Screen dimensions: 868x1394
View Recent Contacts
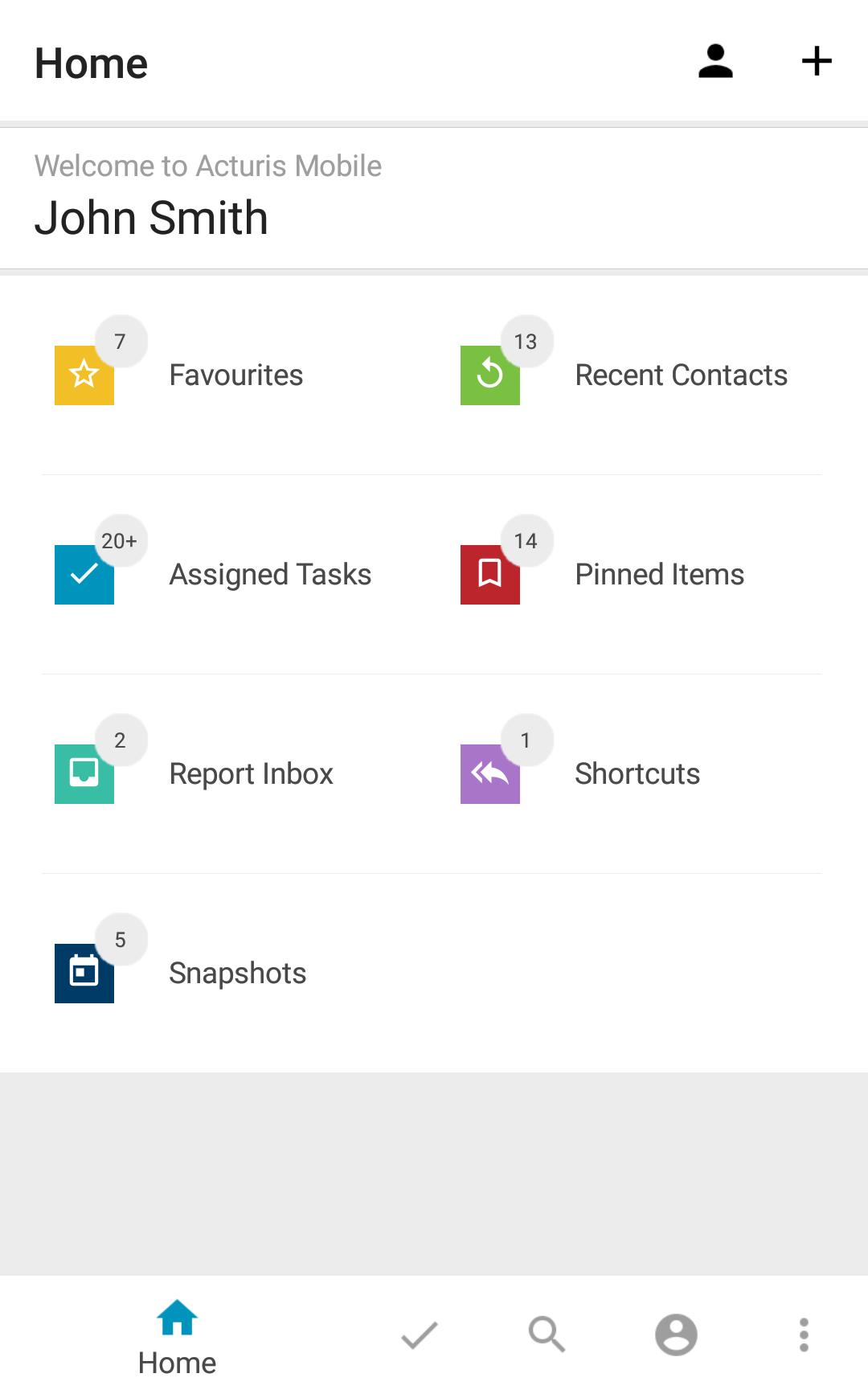tap(680, 375)
